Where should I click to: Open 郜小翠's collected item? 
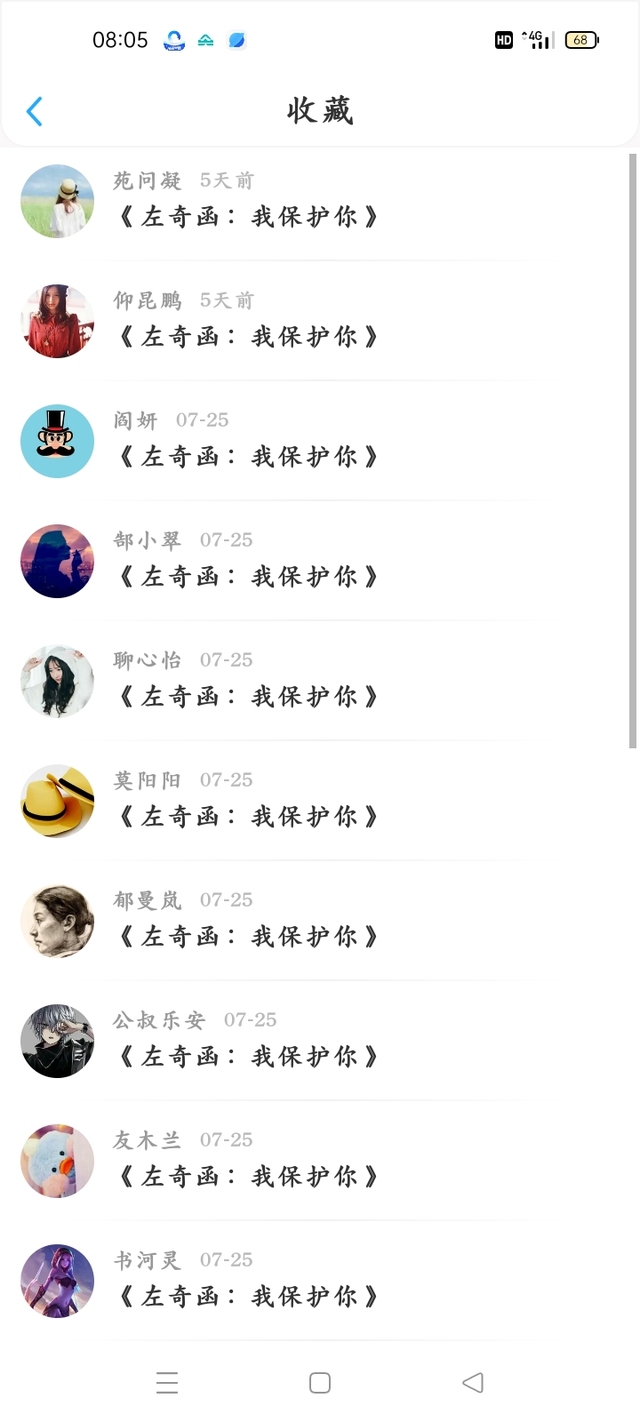tap(248, 576)
